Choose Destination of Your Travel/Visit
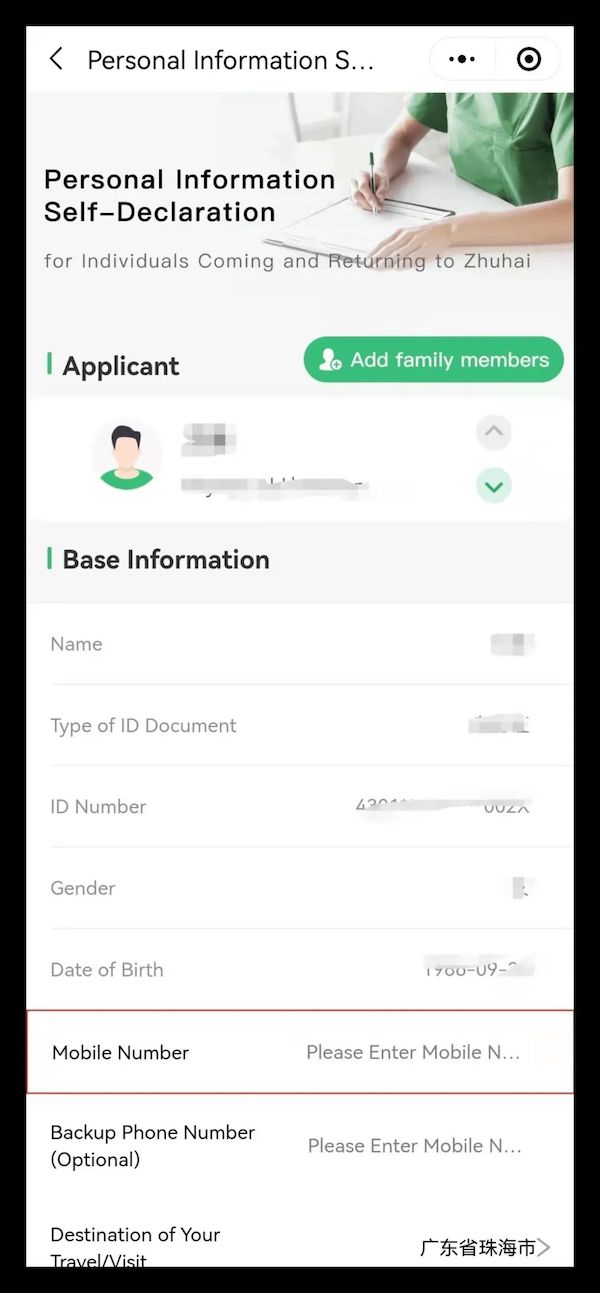The height and width of the screenshot is (1293, 600). tap(484, 1247)
